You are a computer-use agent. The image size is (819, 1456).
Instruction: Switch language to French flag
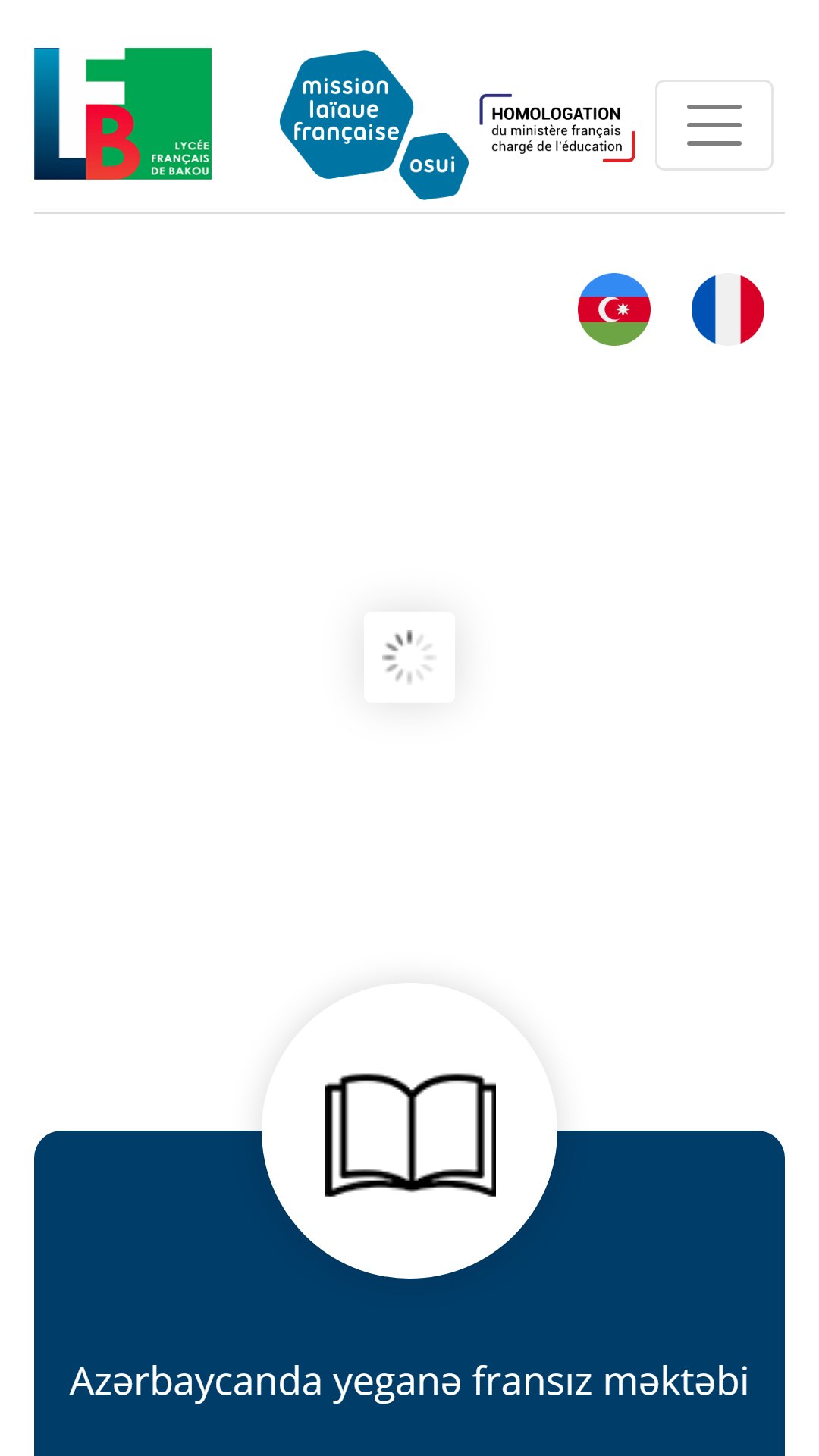[x=728, y=309]
